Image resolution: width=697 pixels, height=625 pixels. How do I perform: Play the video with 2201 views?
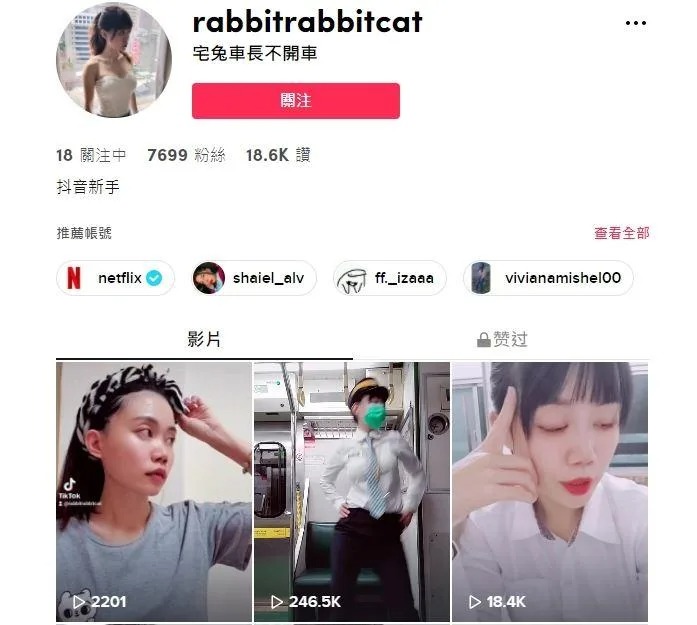point(153,490)
